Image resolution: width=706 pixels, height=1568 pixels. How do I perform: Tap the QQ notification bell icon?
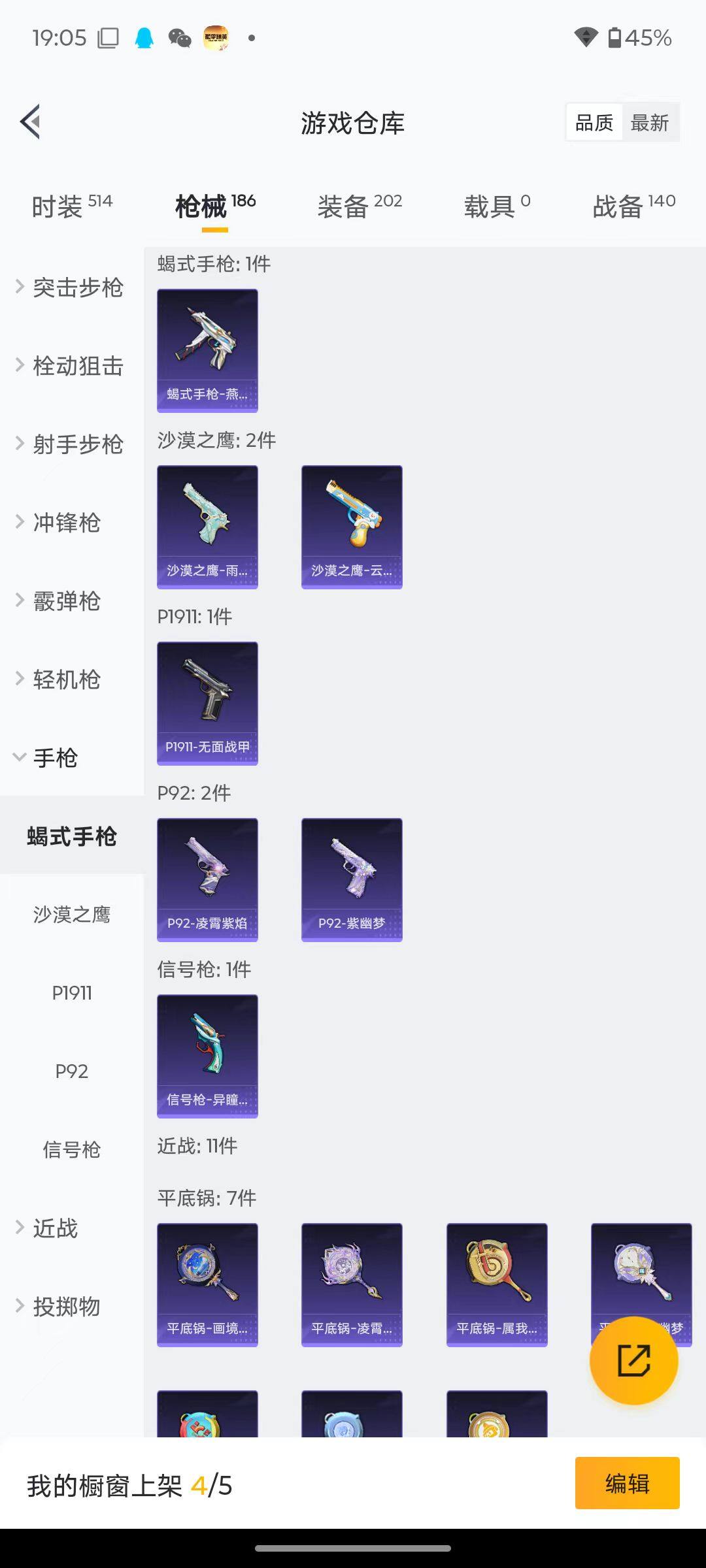point(143,37)
